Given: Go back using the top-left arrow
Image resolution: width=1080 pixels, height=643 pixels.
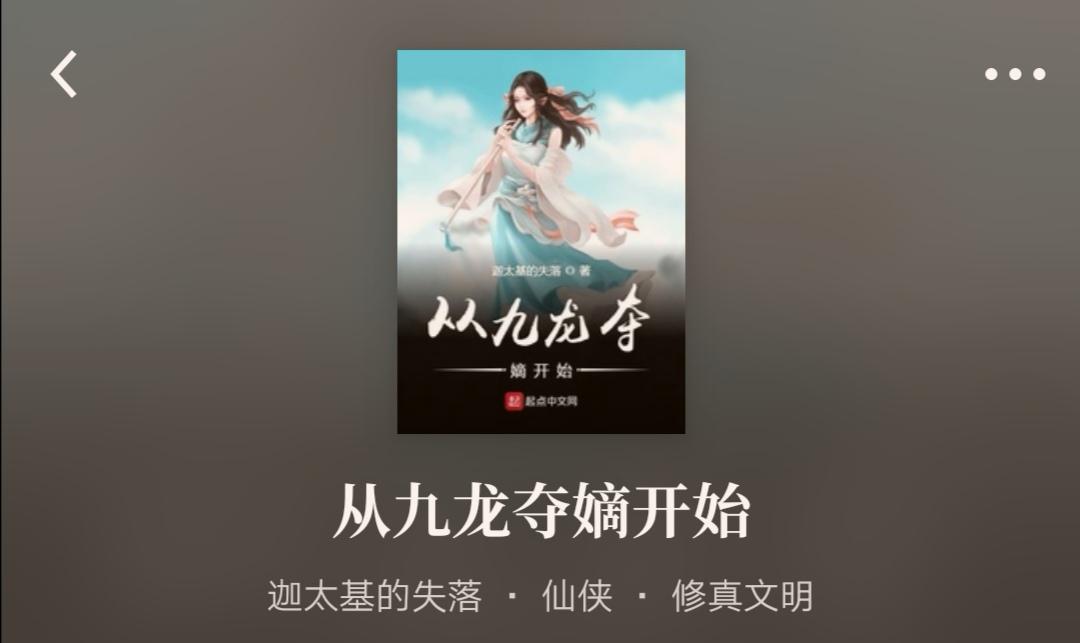Looking at the screenshot, I should click(x=64, y=74).
